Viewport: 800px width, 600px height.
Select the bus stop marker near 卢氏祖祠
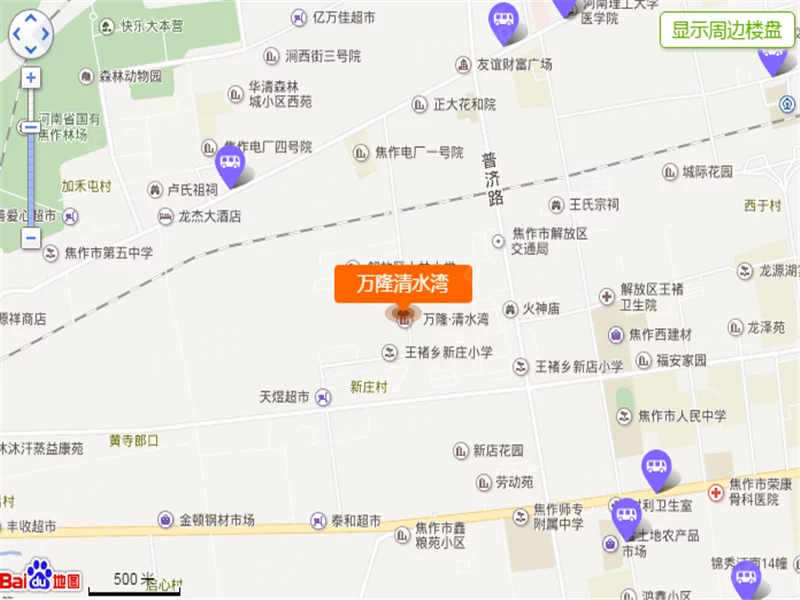(x=231, y=162)
